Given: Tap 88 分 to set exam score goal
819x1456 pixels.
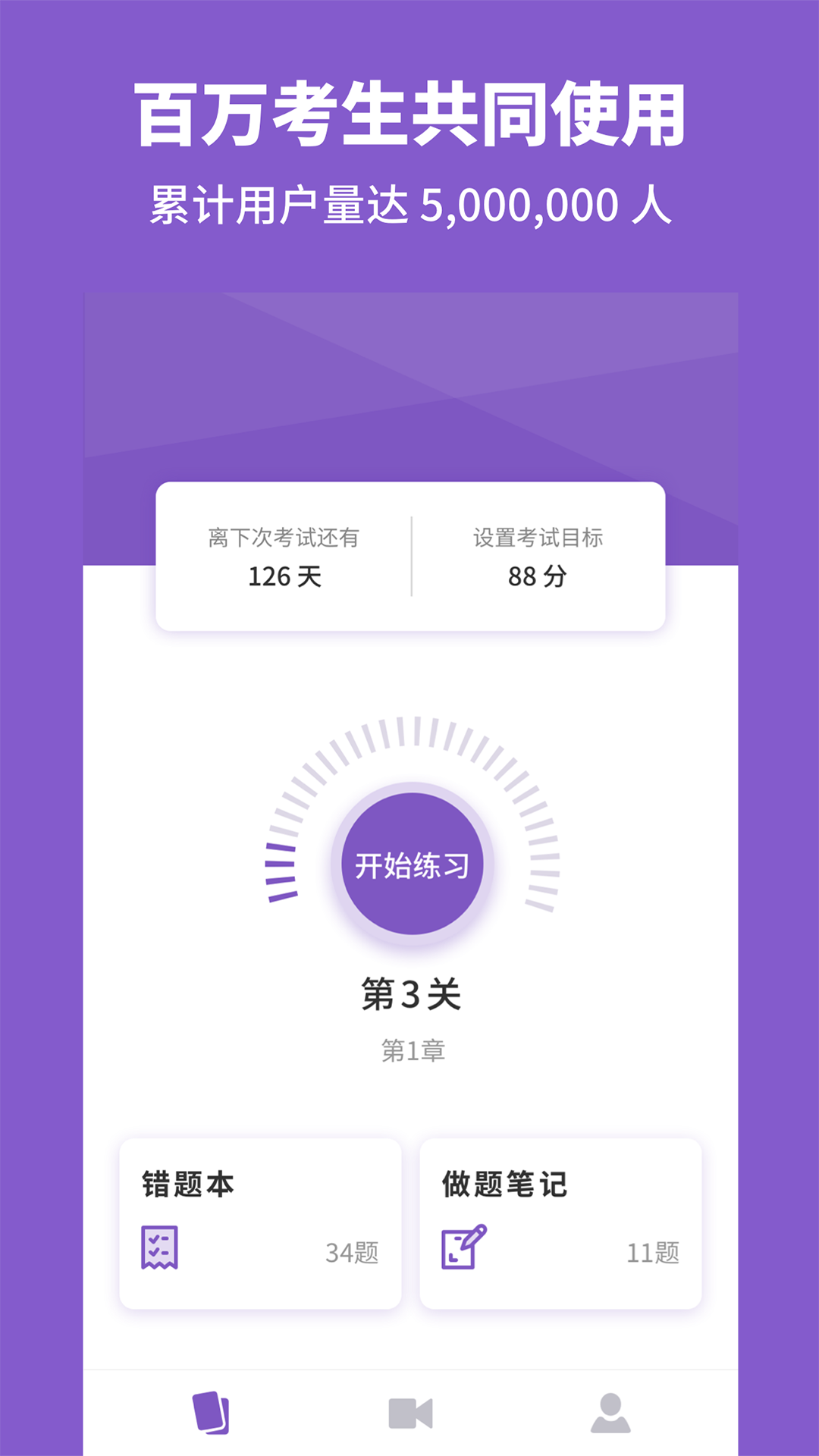Looking at the screenshot, I should (538, 577).
